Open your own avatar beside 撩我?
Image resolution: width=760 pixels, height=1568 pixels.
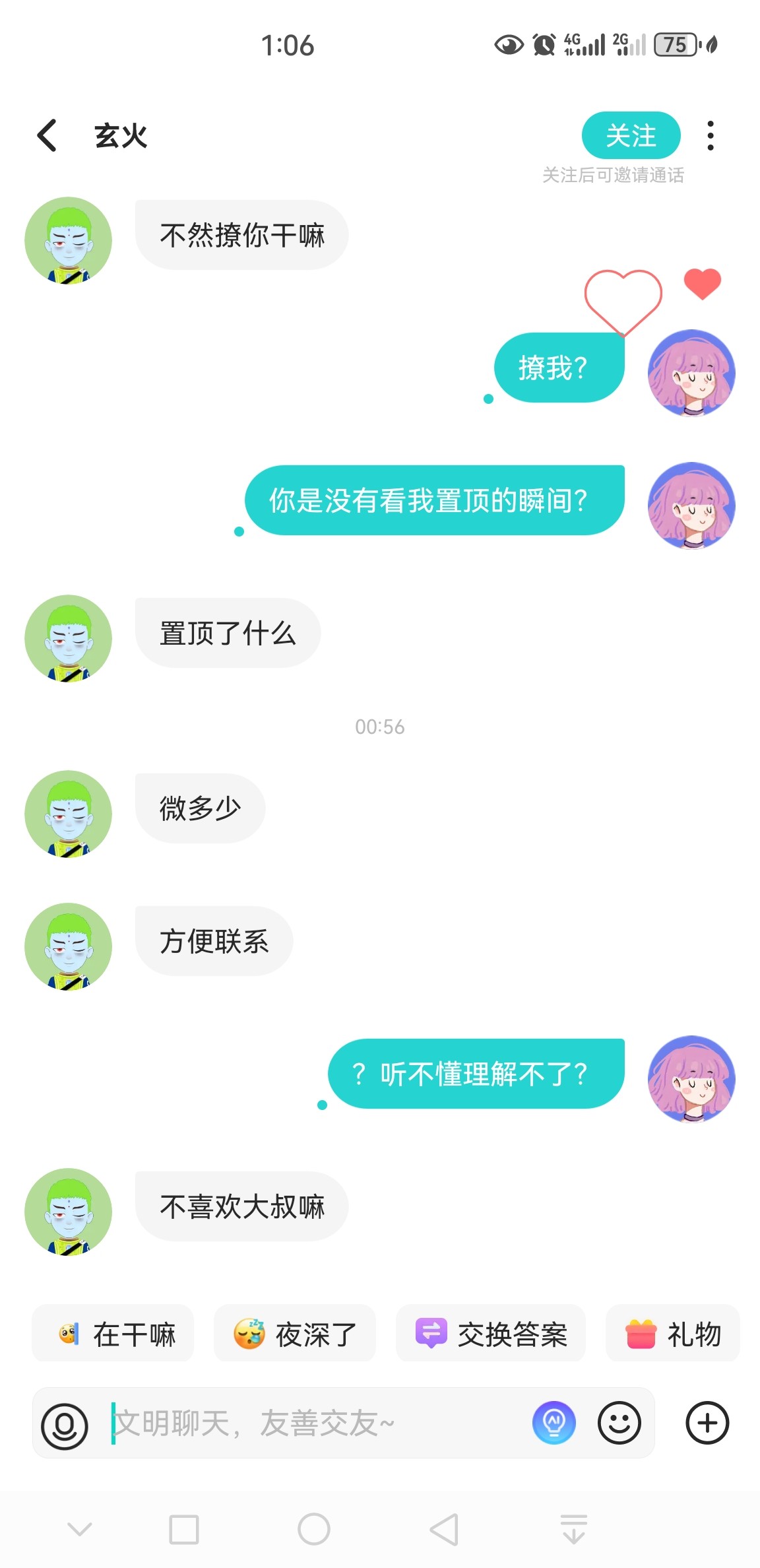tap(691, 373)
